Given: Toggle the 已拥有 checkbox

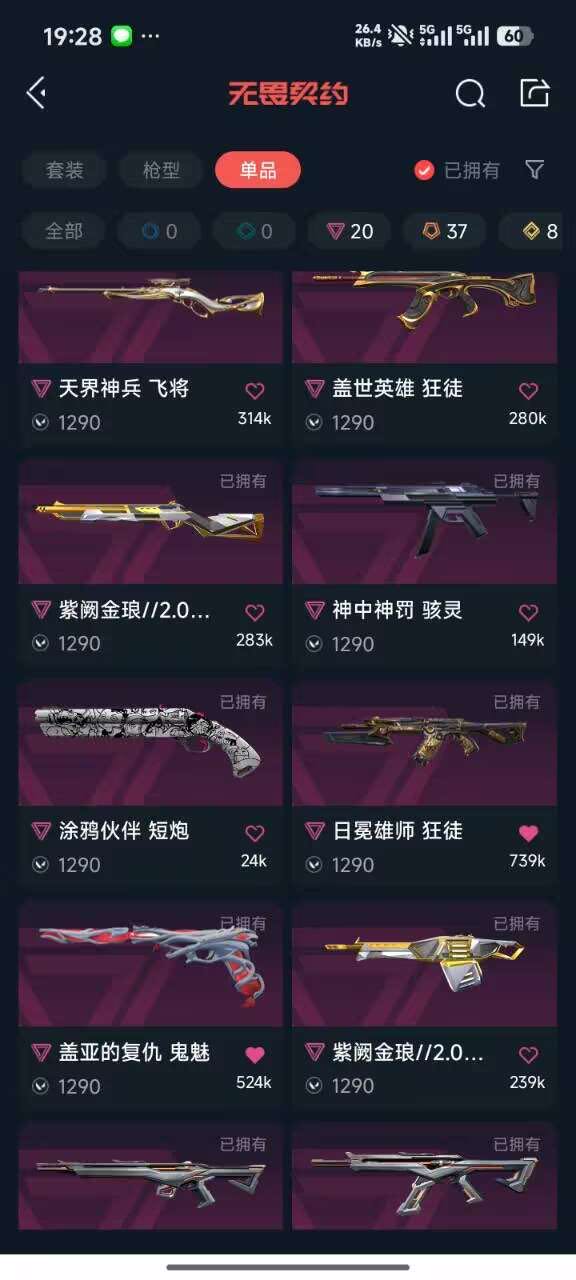Looking at the screenshot, I should (x=457, y=170).
